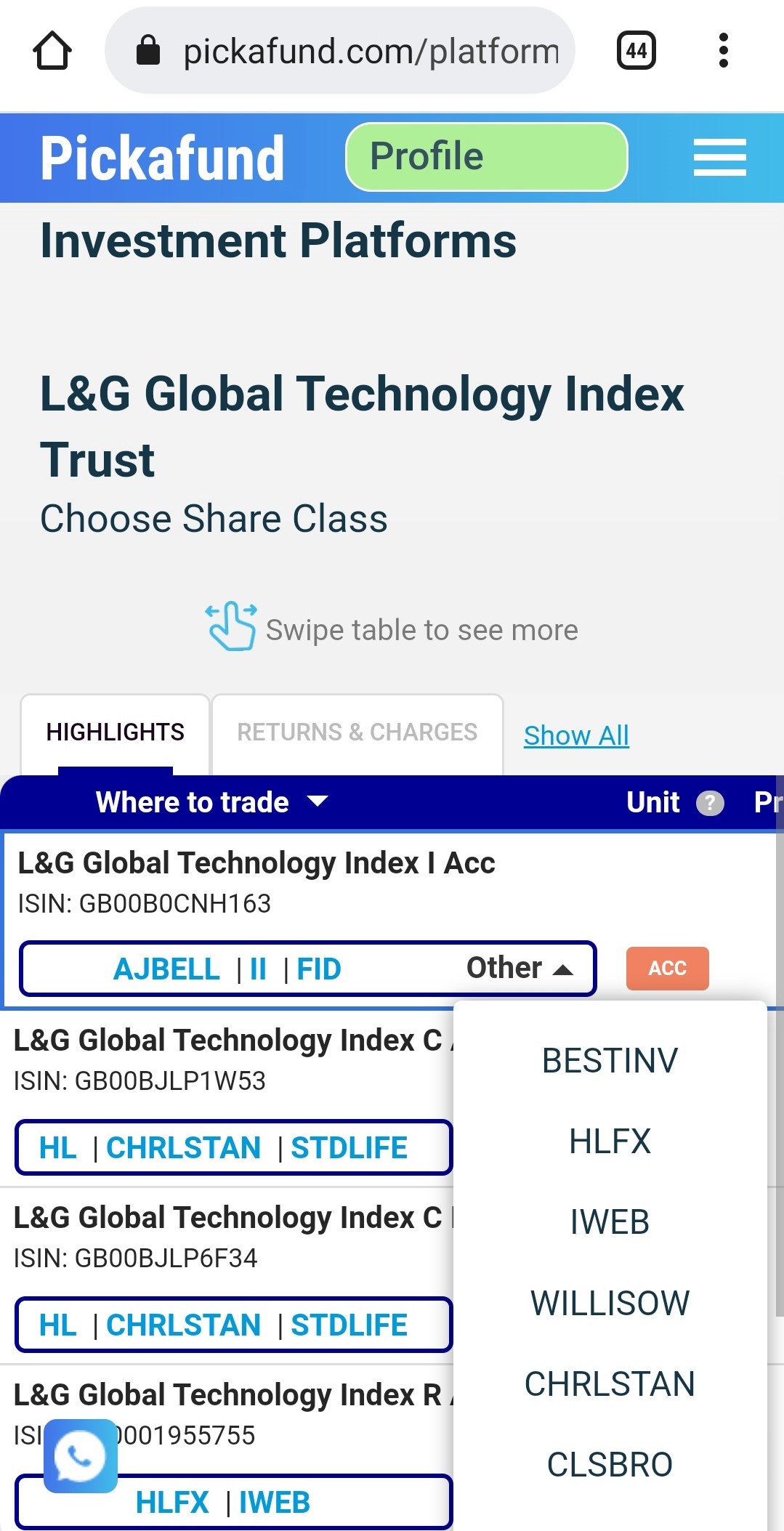Choose CLSBRO in the dropdown list
This screenshot has width=784, height=1531.
pos(610,1465)
